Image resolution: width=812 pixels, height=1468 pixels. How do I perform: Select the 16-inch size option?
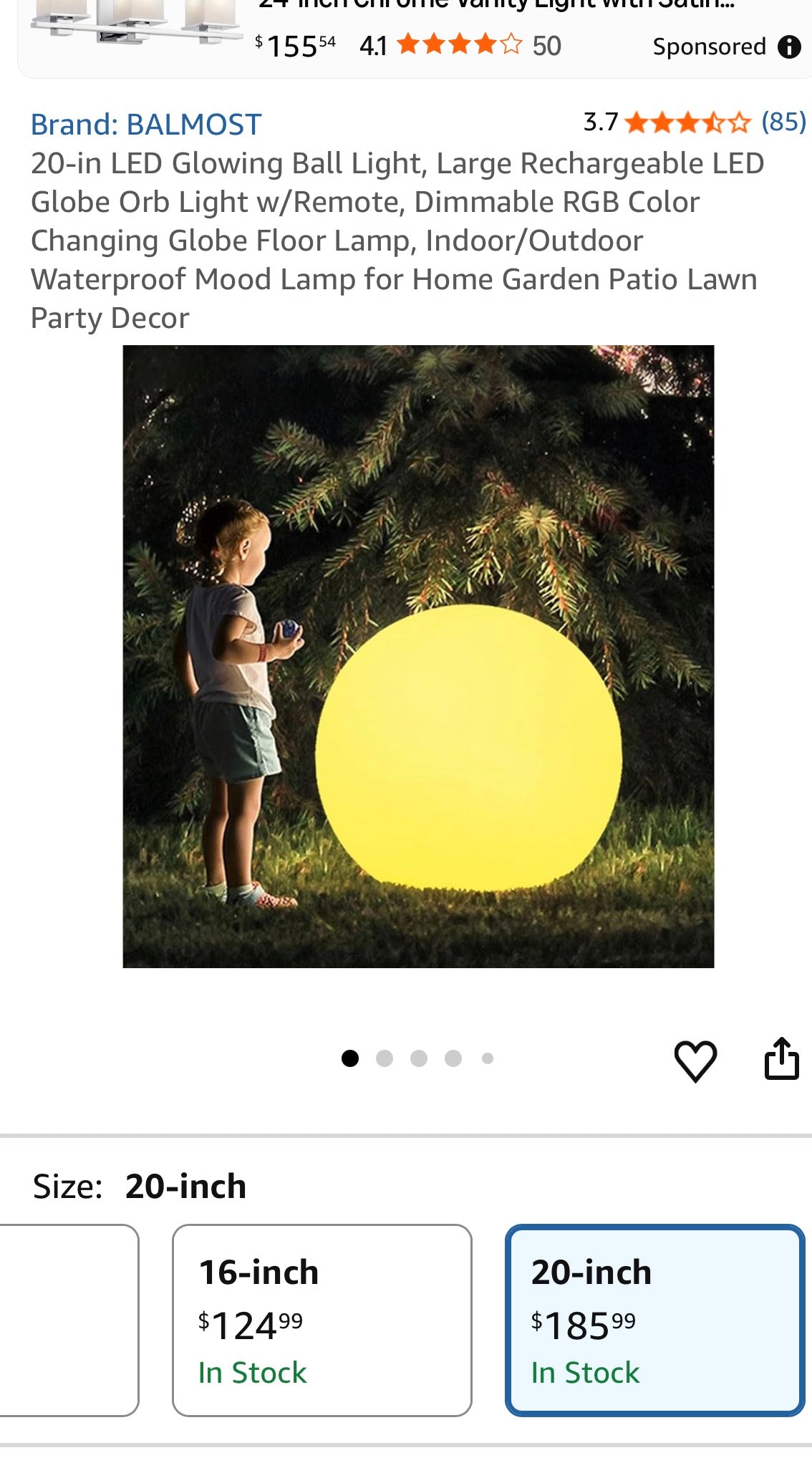pyautogui.click(x=322, y=1320)
